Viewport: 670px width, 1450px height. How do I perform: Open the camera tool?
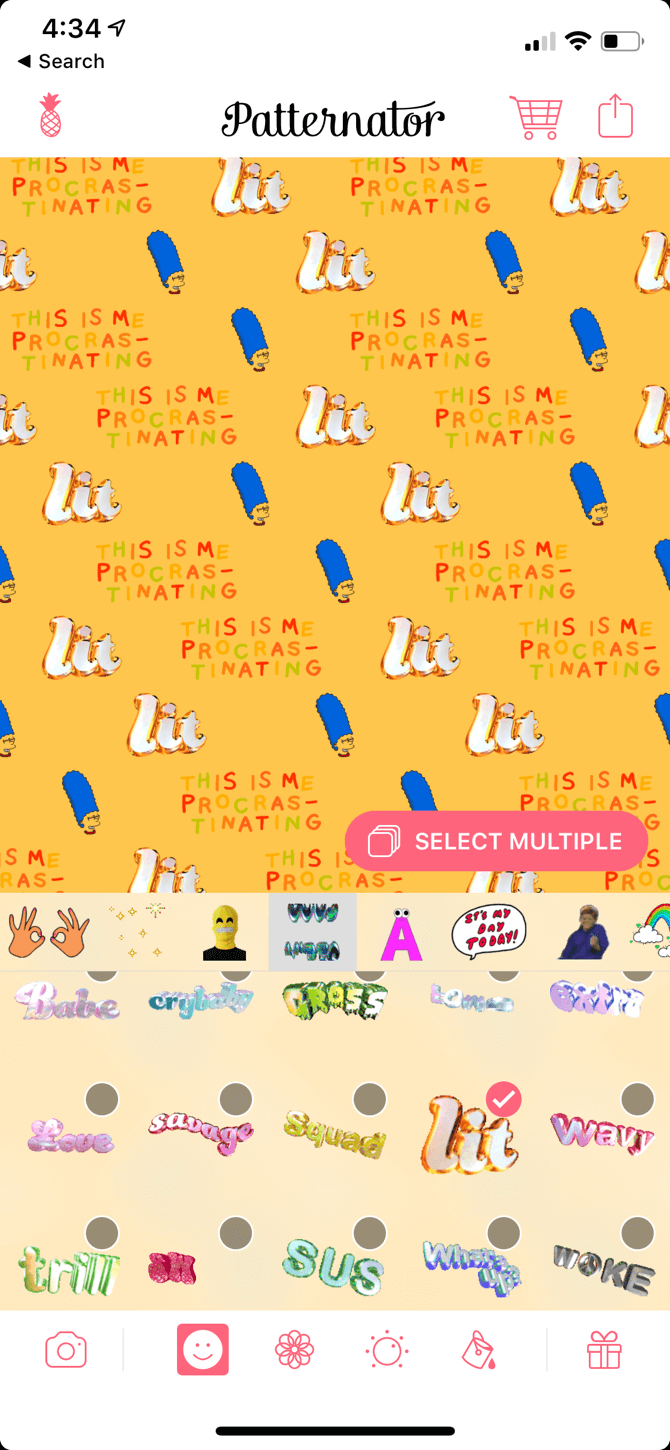[x=66, y=1351]
